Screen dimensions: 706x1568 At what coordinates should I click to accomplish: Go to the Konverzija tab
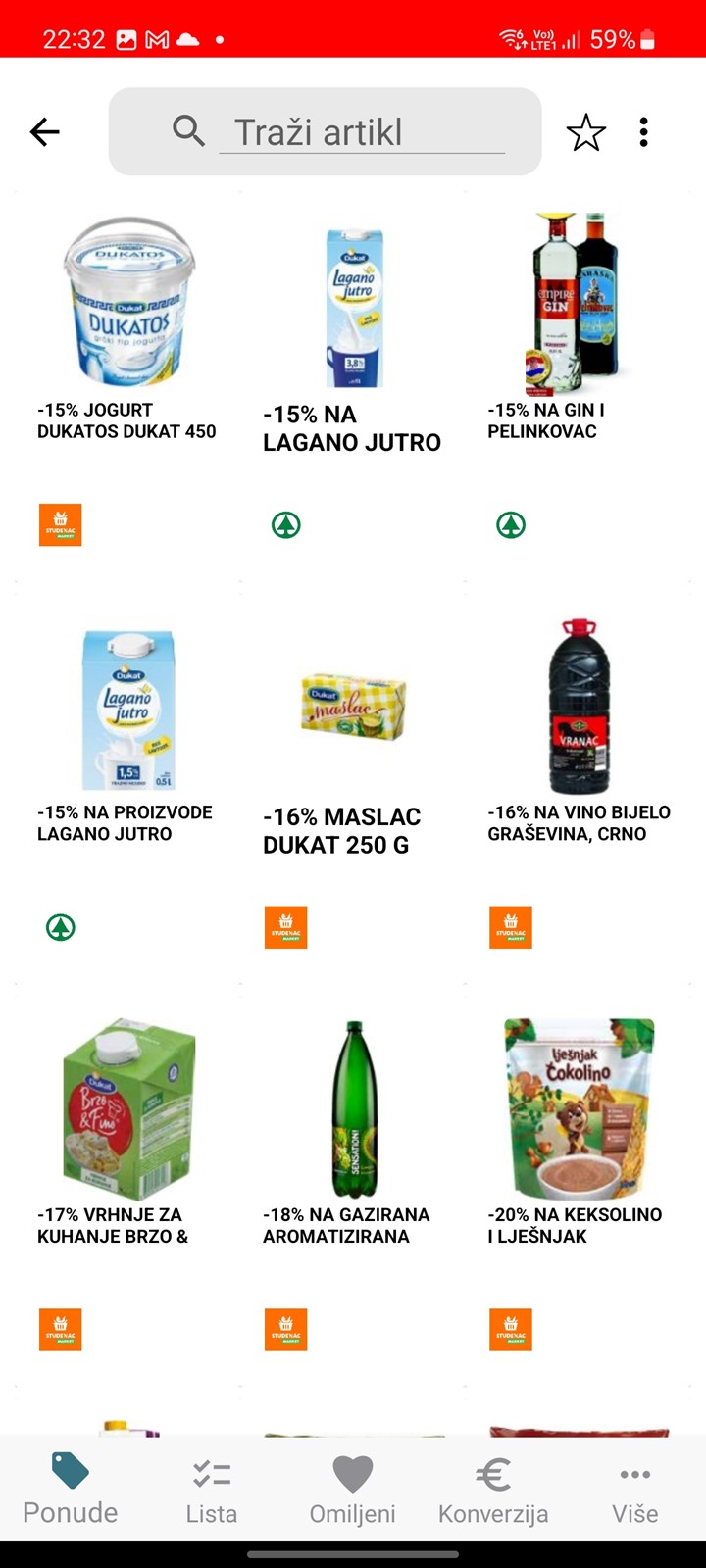click(x=493, y=1490)
